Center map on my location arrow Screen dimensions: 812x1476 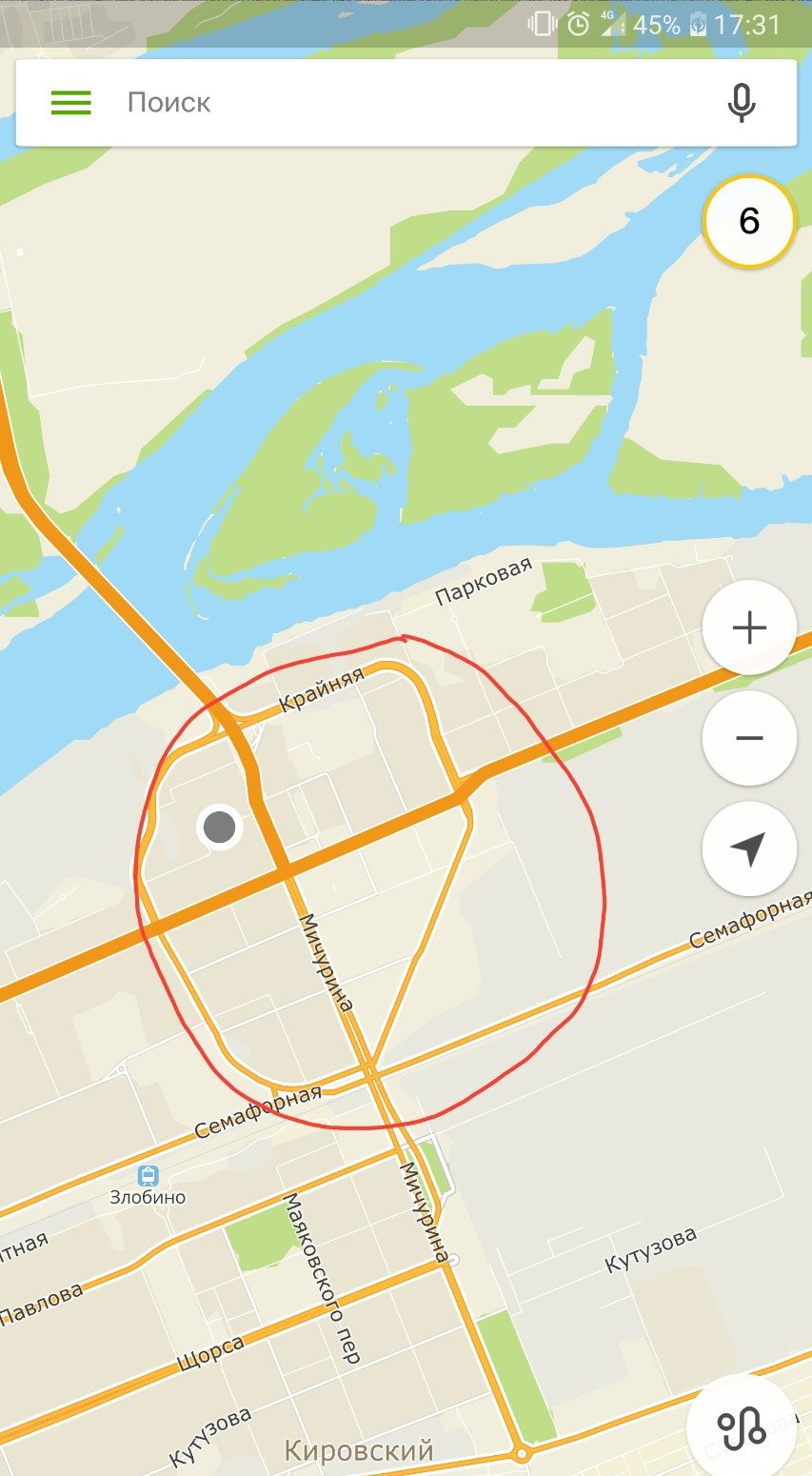click(749, 848)
